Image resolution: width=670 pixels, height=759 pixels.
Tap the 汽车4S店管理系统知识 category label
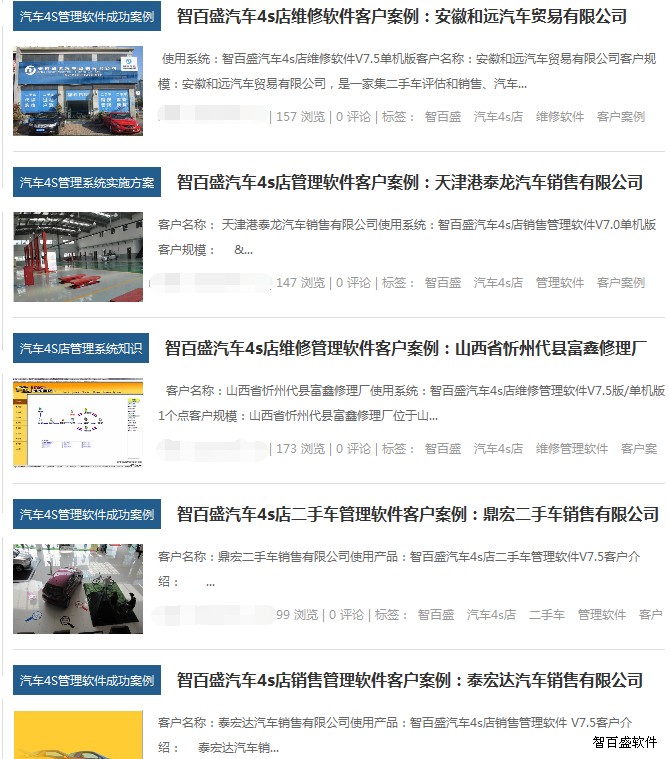(81, 348)
